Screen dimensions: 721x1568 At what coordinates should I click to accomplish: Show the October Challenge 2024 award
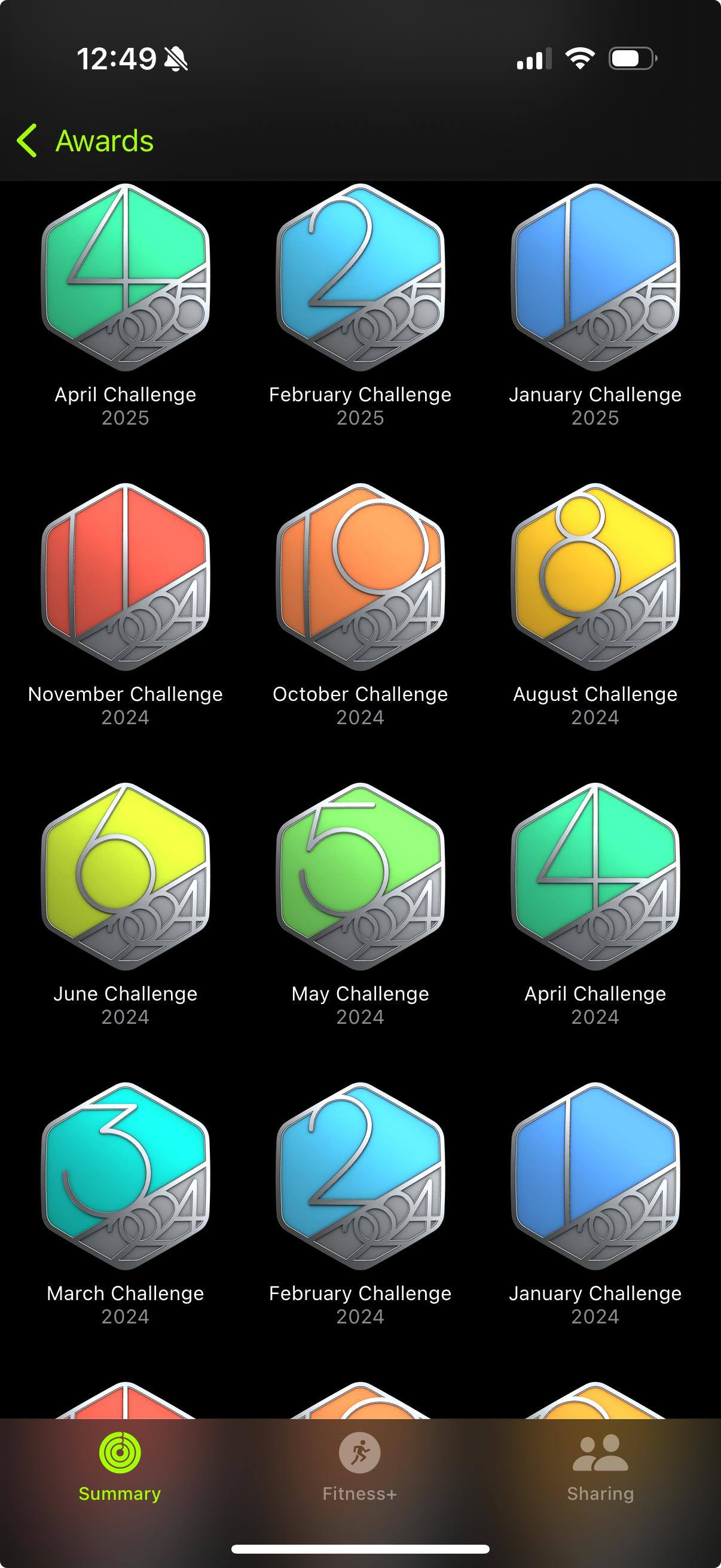[x=360, y=577]
